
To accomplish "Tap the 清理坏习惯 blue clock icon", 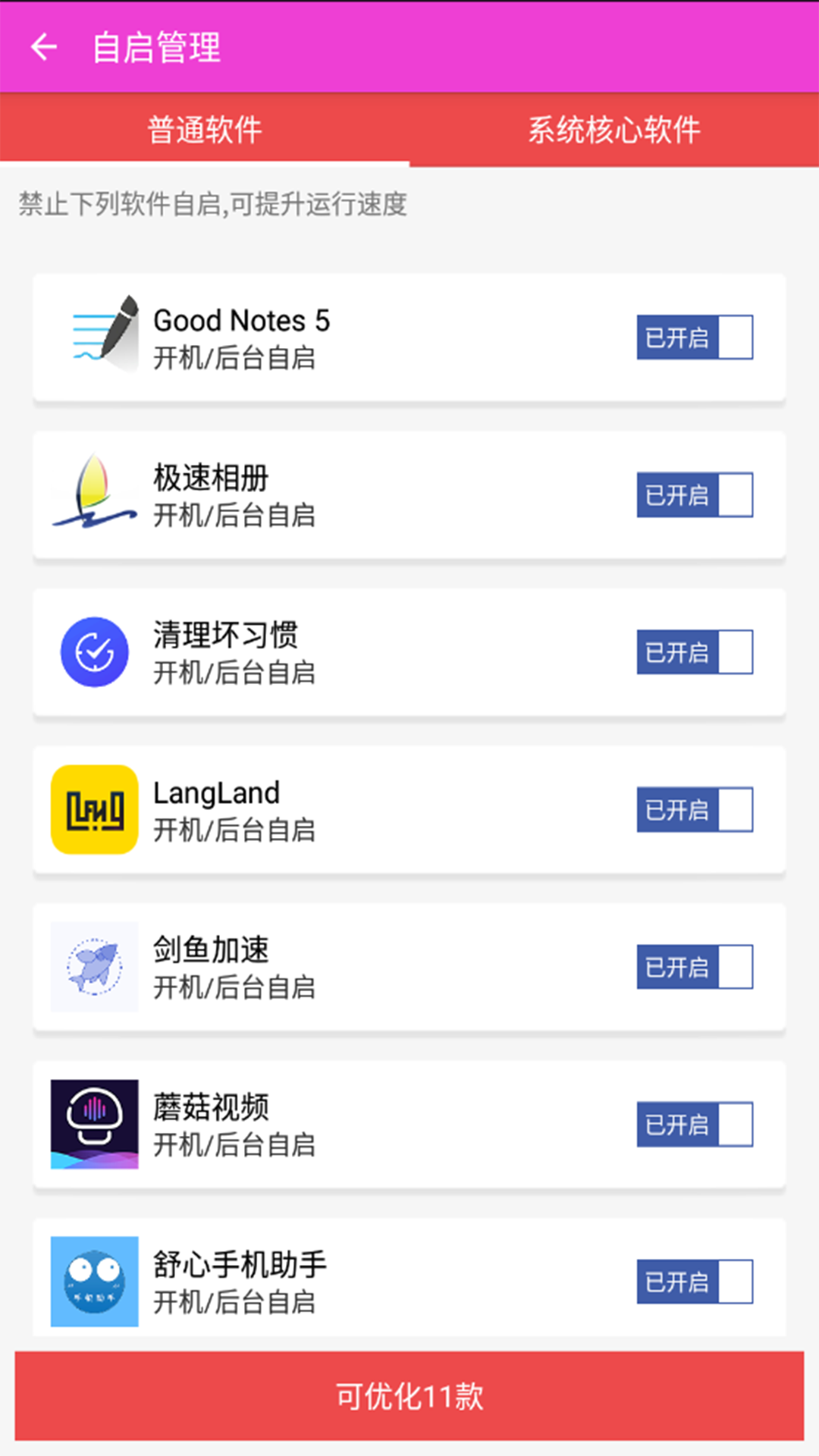I will coord(94,652).
